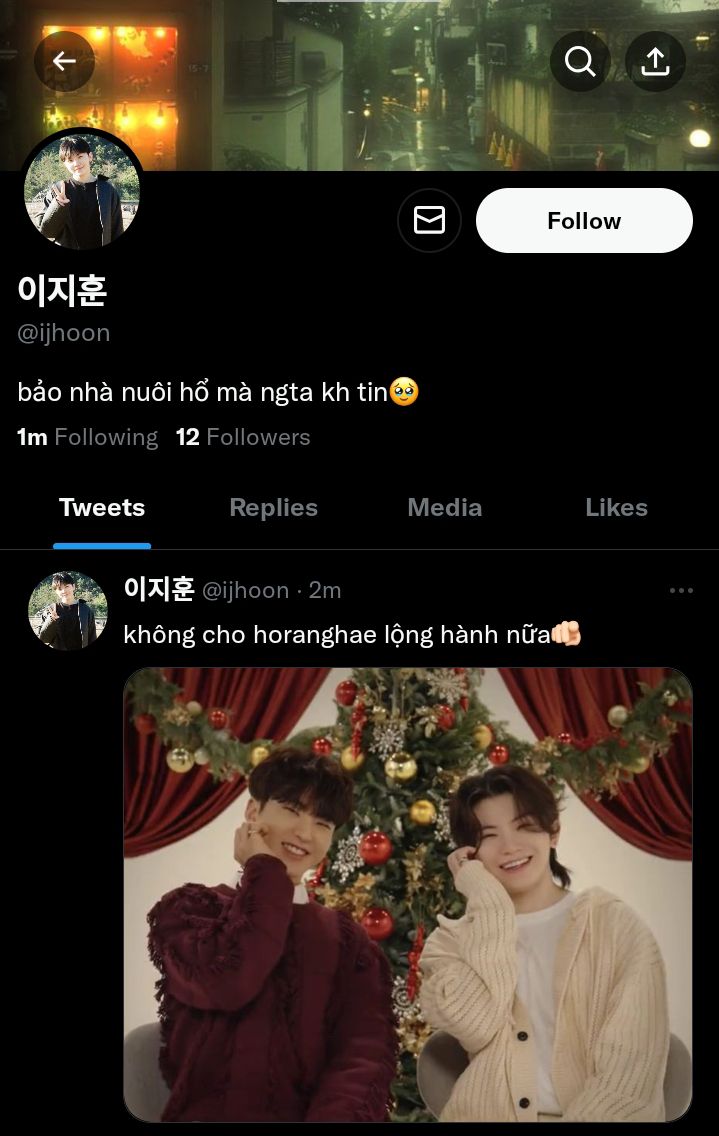Select the Tweets tab
719x1136 pixels.
coord(102,508)
